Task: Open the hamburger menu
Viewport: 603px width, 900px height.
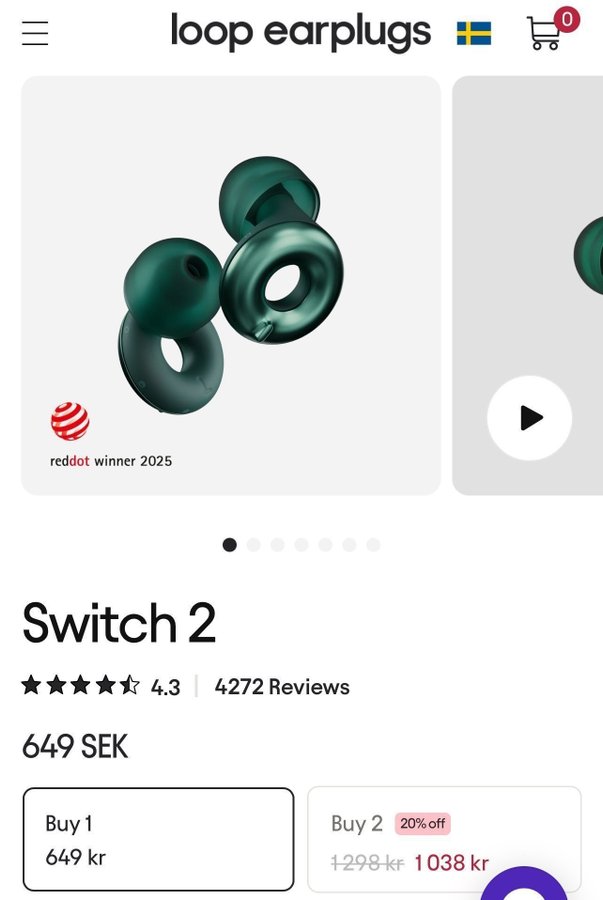Action: 35,33
